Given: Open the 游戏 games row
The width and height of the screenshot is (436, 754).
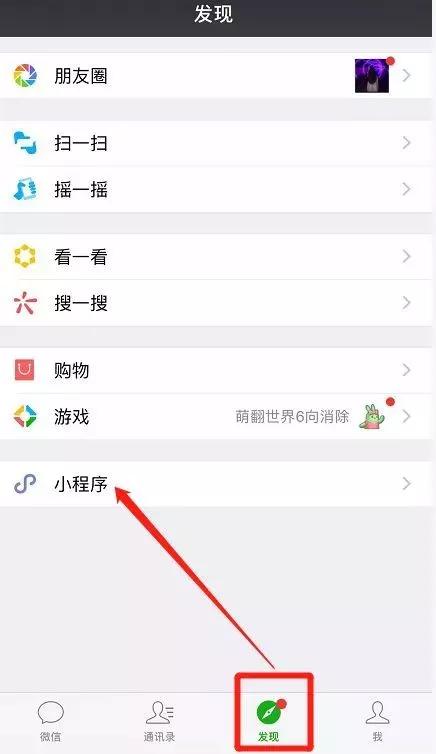Looking at the screenshot, I should click(216, 416).
